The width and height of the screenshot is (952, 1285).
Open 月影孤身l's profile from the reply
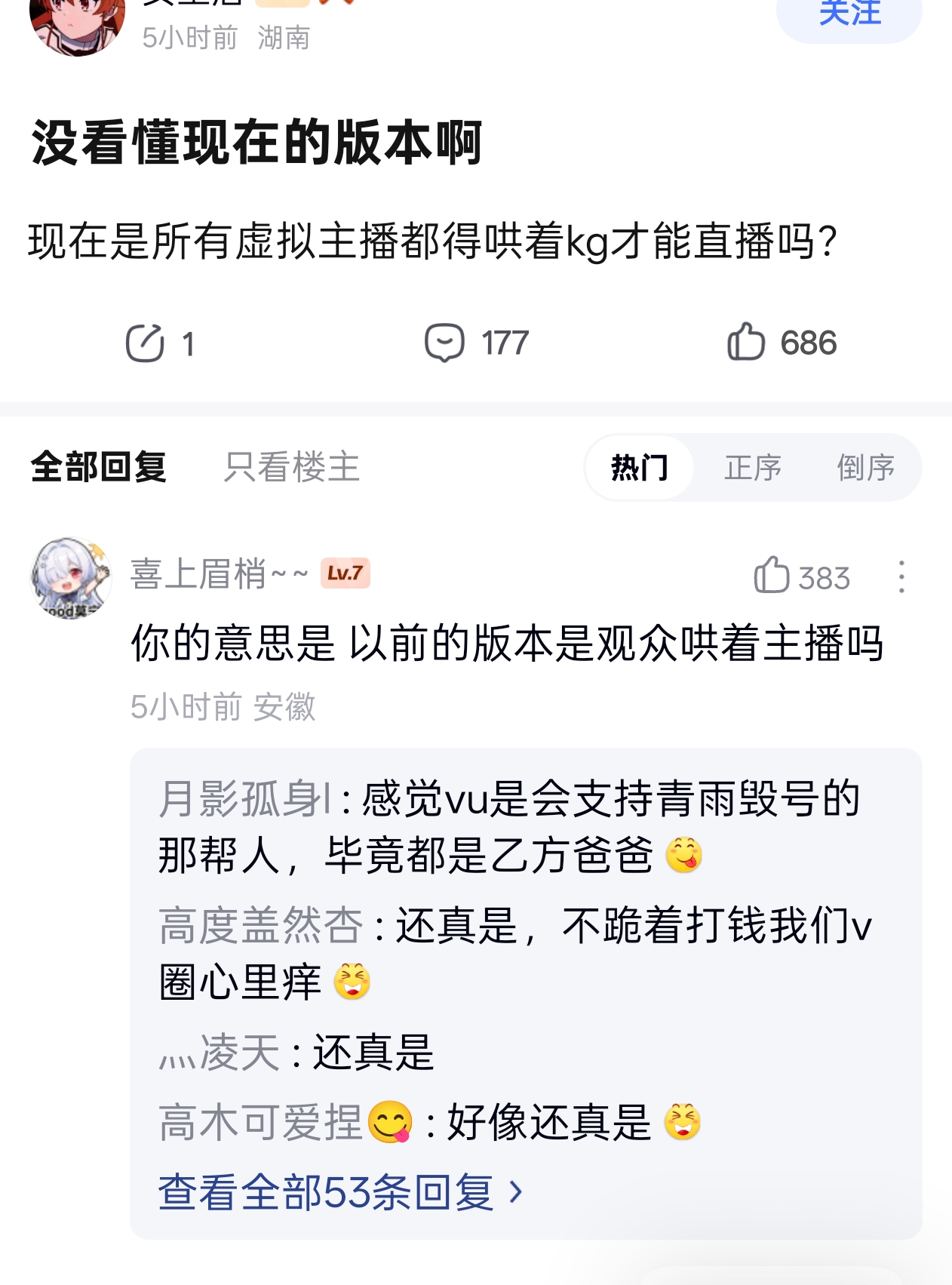[x=244, y=800]
